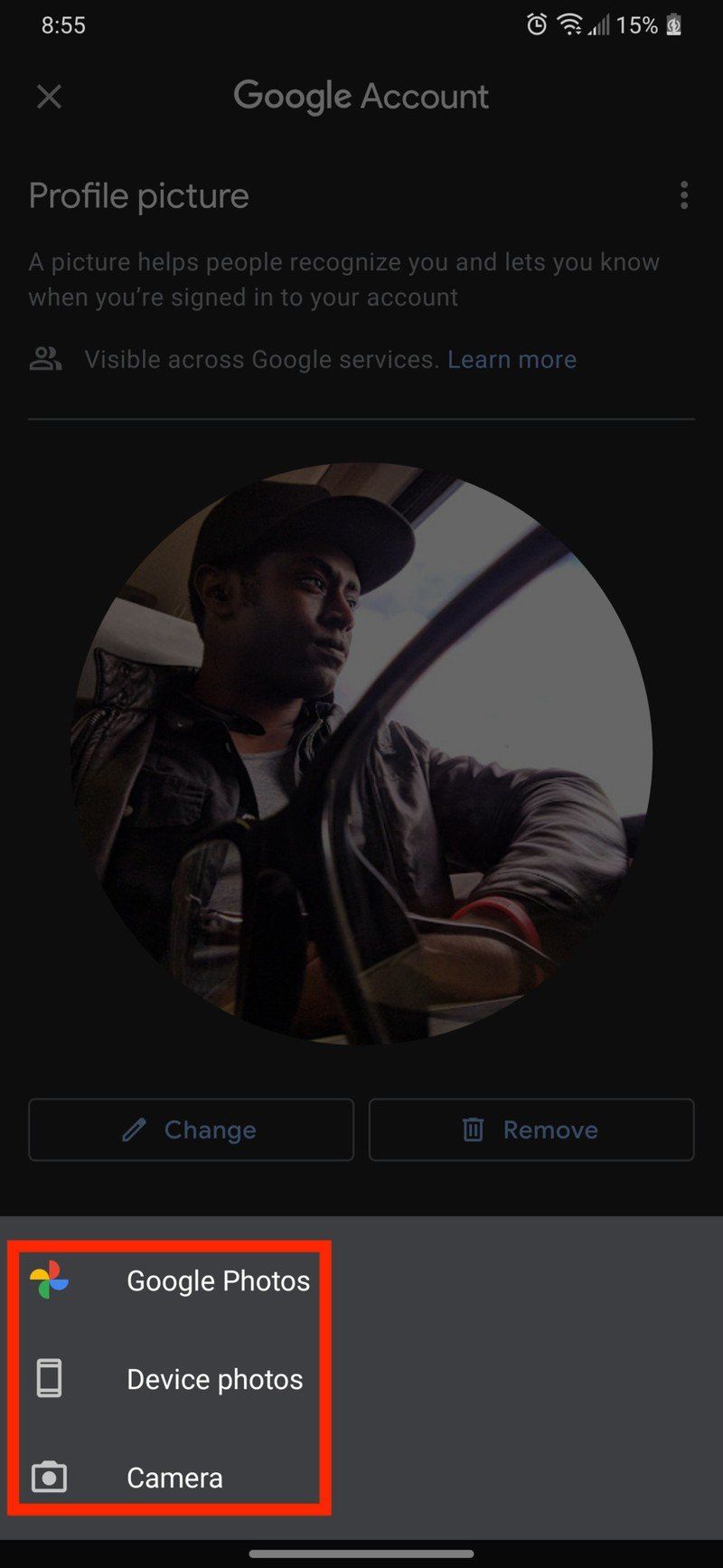The image size is (723, 1568).
Task: Open the Camera icon in the sheet
Action: point(50,1478)
